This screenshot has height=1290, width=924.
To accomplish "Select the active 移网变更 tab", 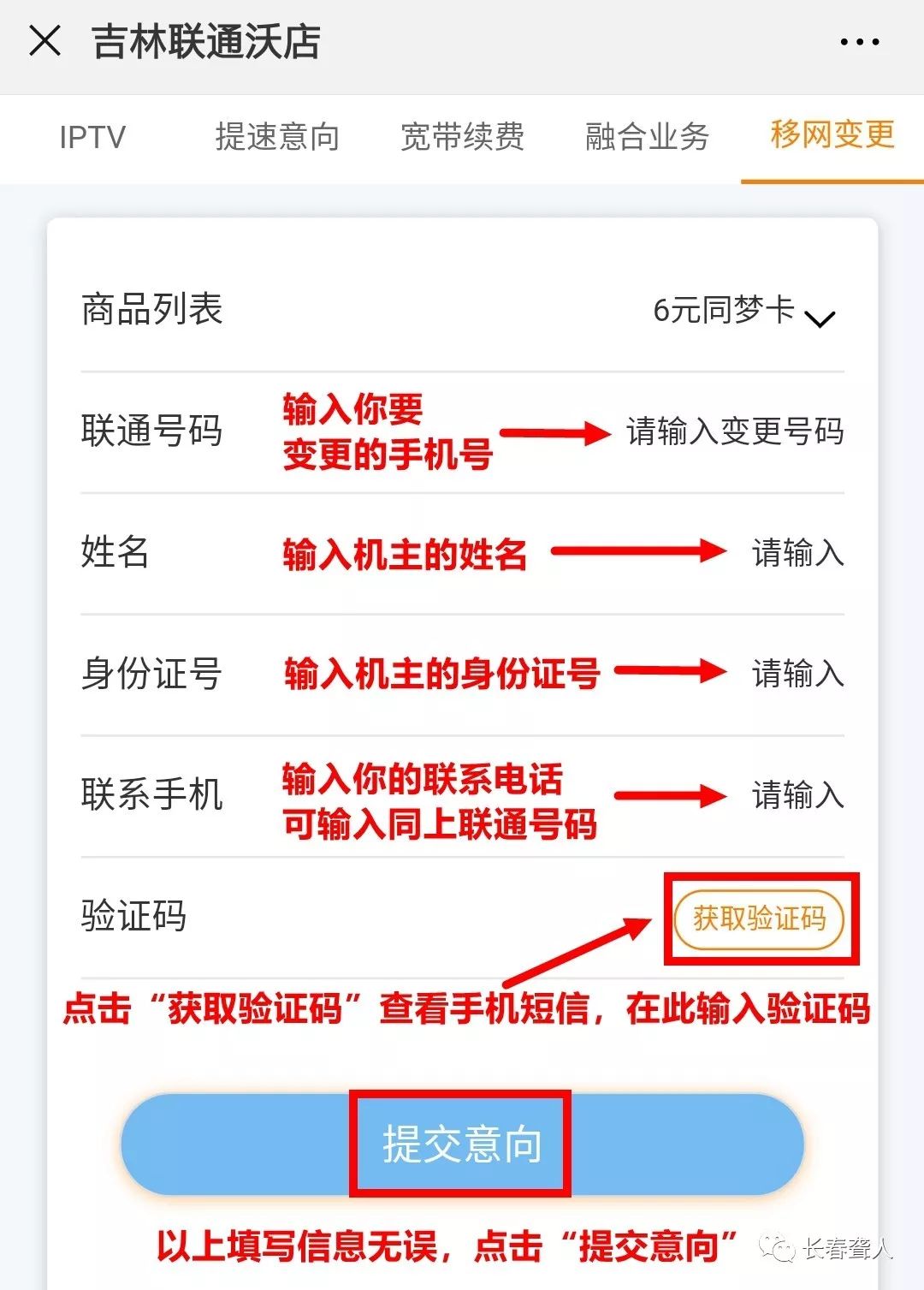I will (x=831, y=134).
